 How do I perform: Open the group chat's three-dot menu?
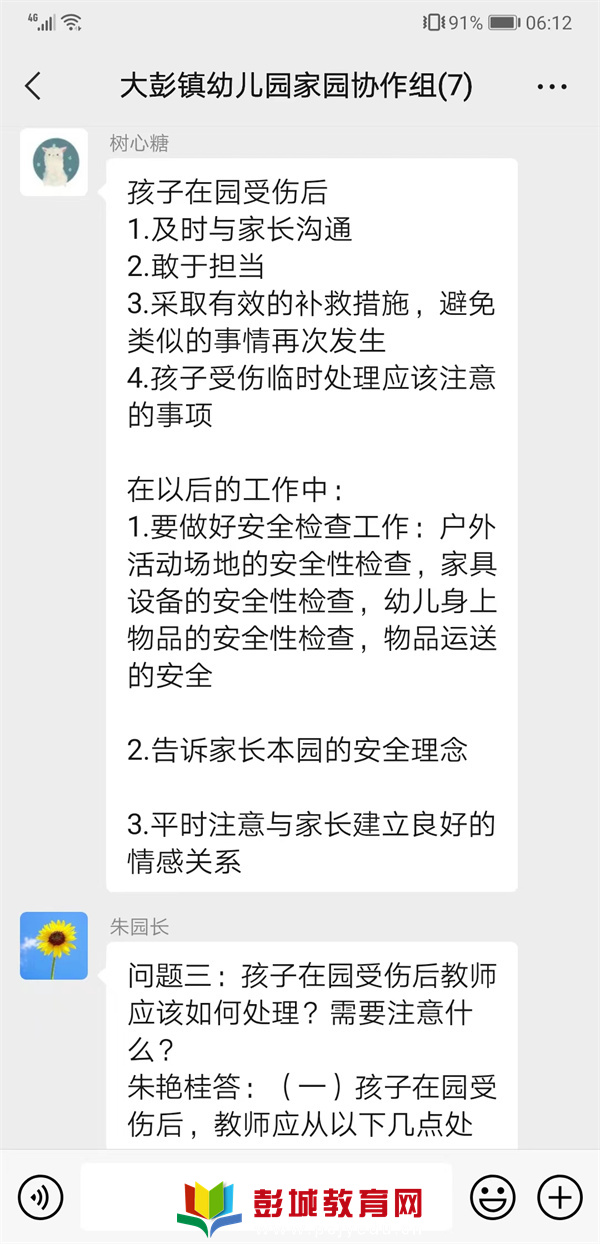click(x=552, y=87)
